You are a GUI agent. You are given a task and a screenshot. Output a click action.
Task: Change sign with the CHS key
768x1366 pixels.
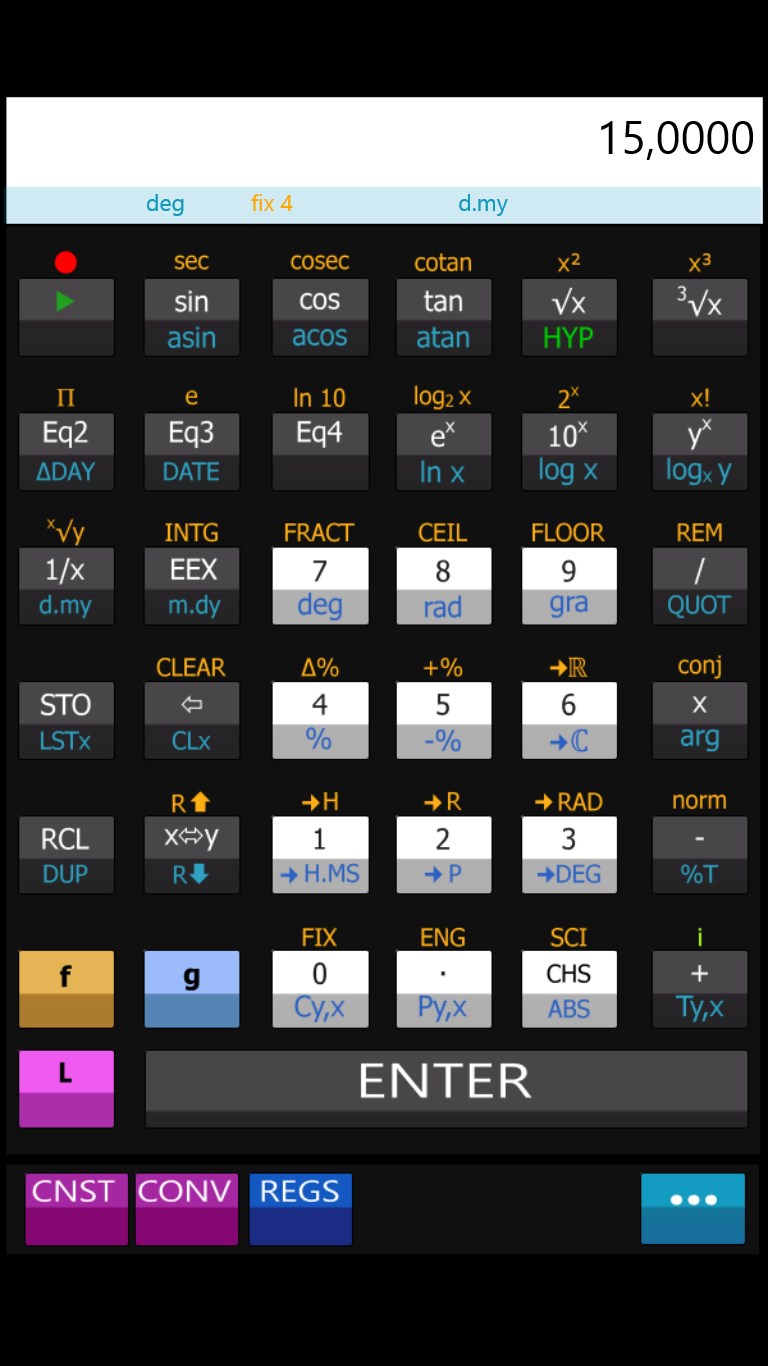point(568,974)
